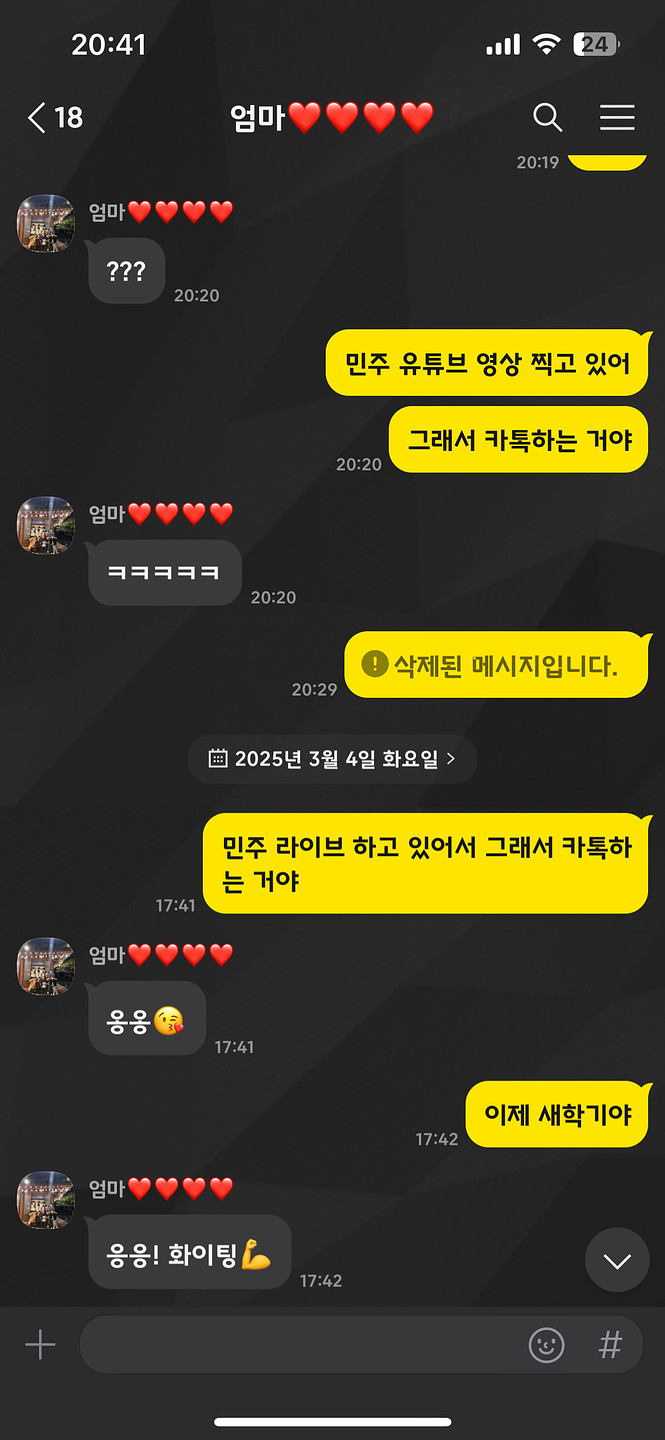Open the chat room hamburger menu

point(617,118)
